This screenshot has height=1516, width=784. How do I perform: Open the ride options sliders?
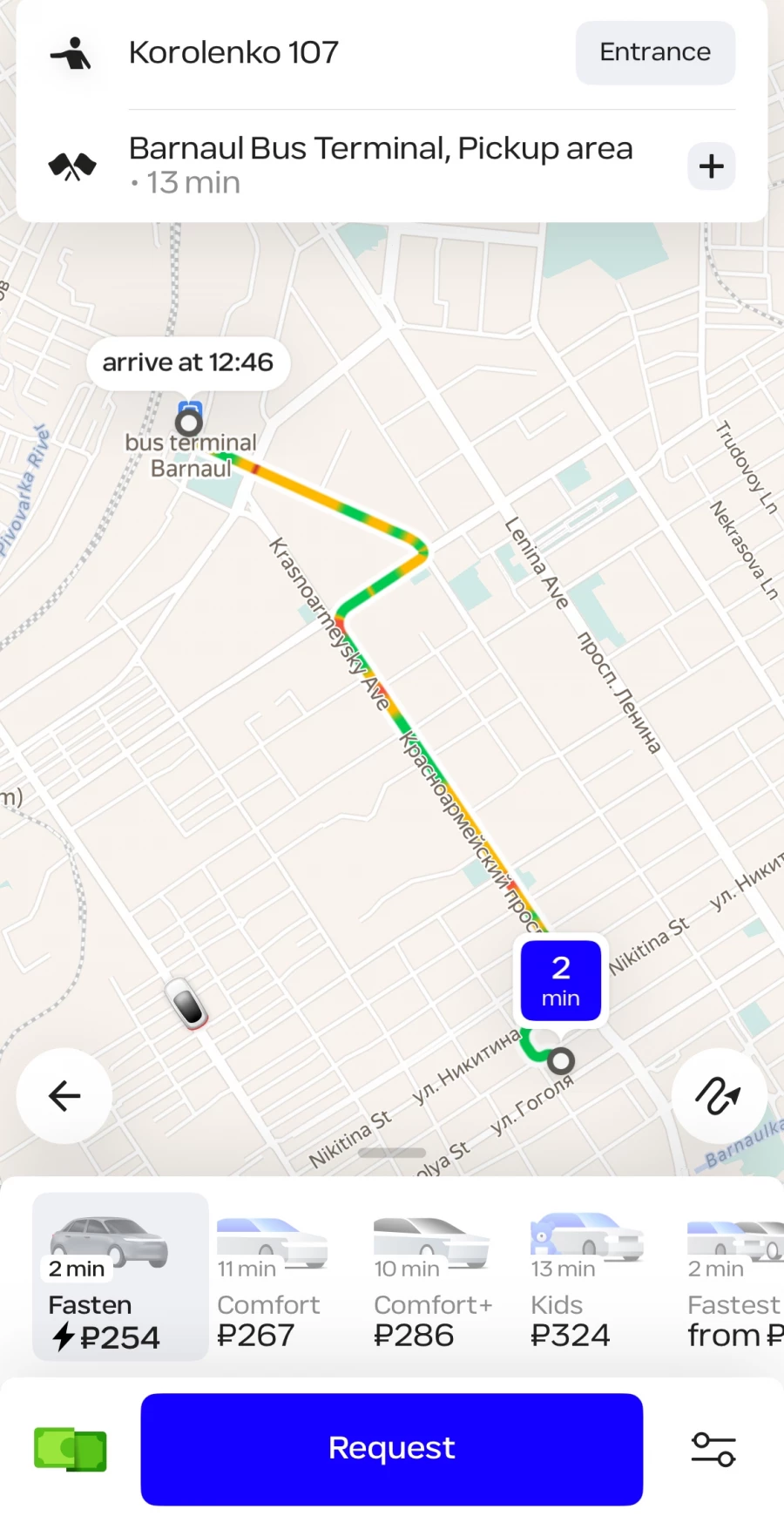[x=713, y=1449]
